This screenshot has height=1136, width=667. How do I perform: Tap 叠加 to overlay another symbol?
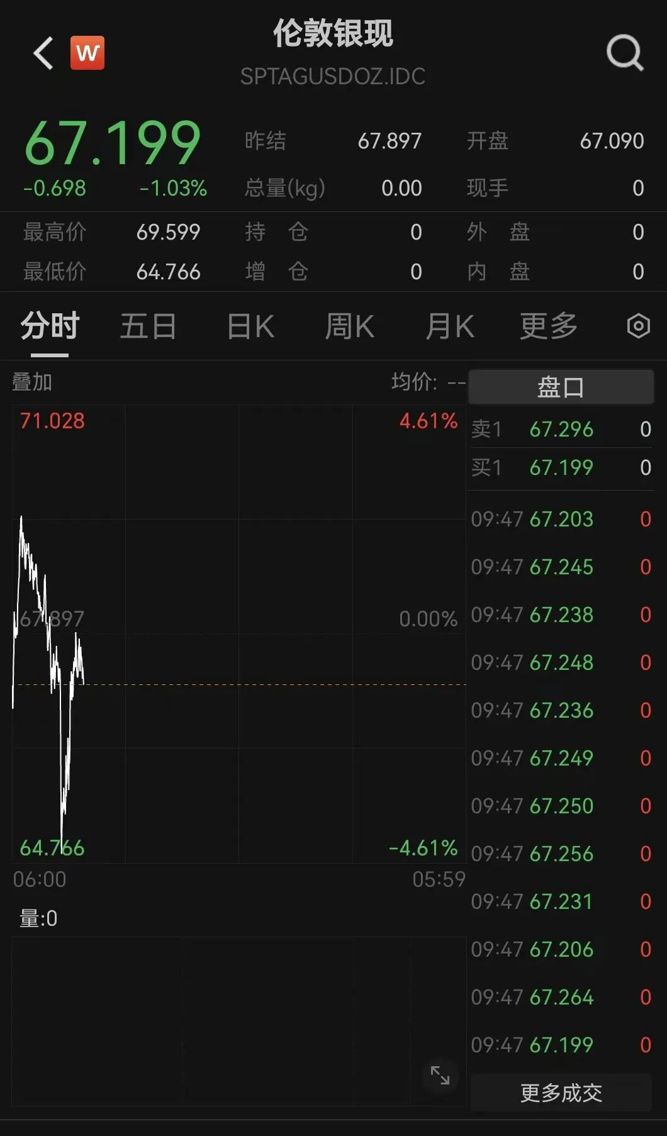click(32, 382)
